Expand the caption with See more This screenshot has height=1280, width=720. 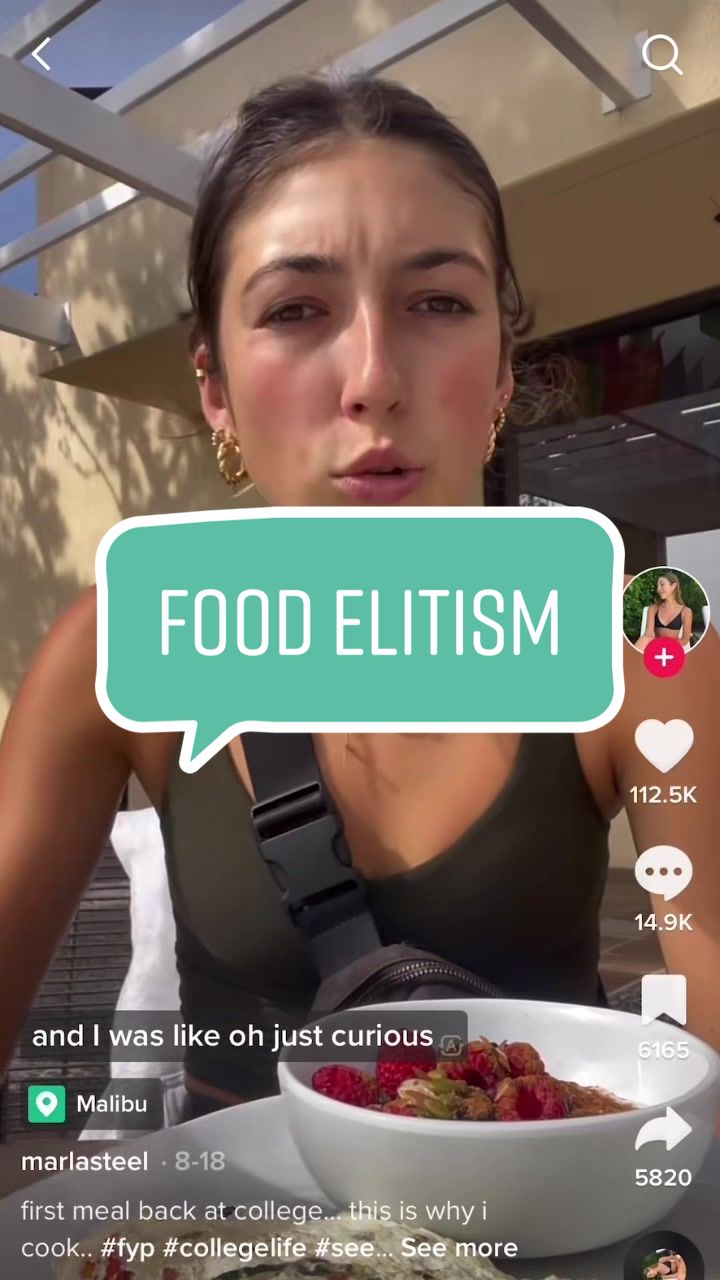pyautogui.click(x=459, y=1247)
